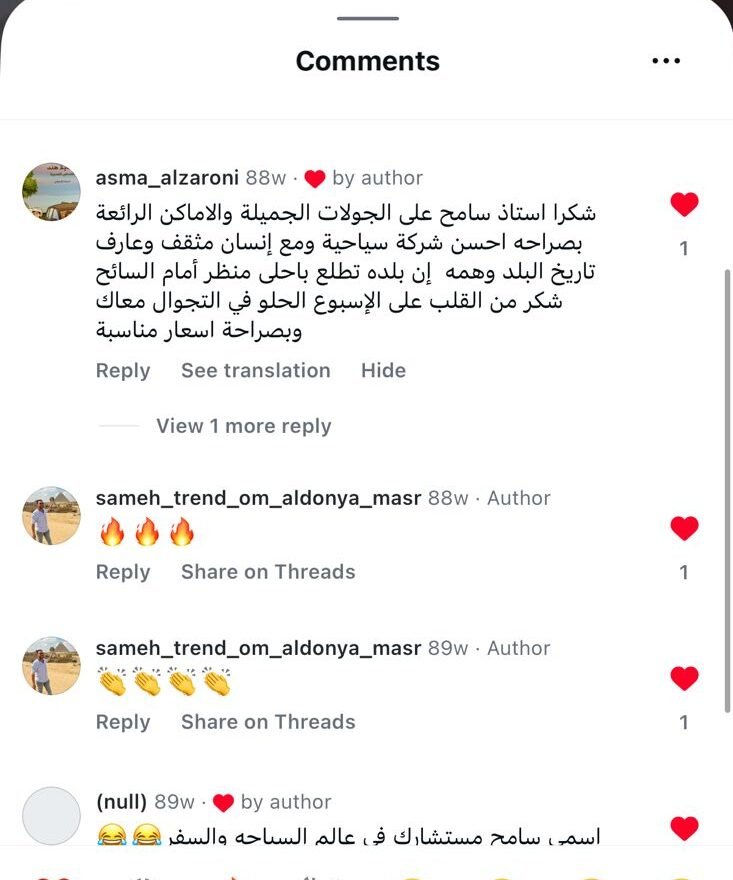The height and width of the screenshot is (880, 733).
Task: Share the clapping hands comment on Threads
Action: [268, 722]
